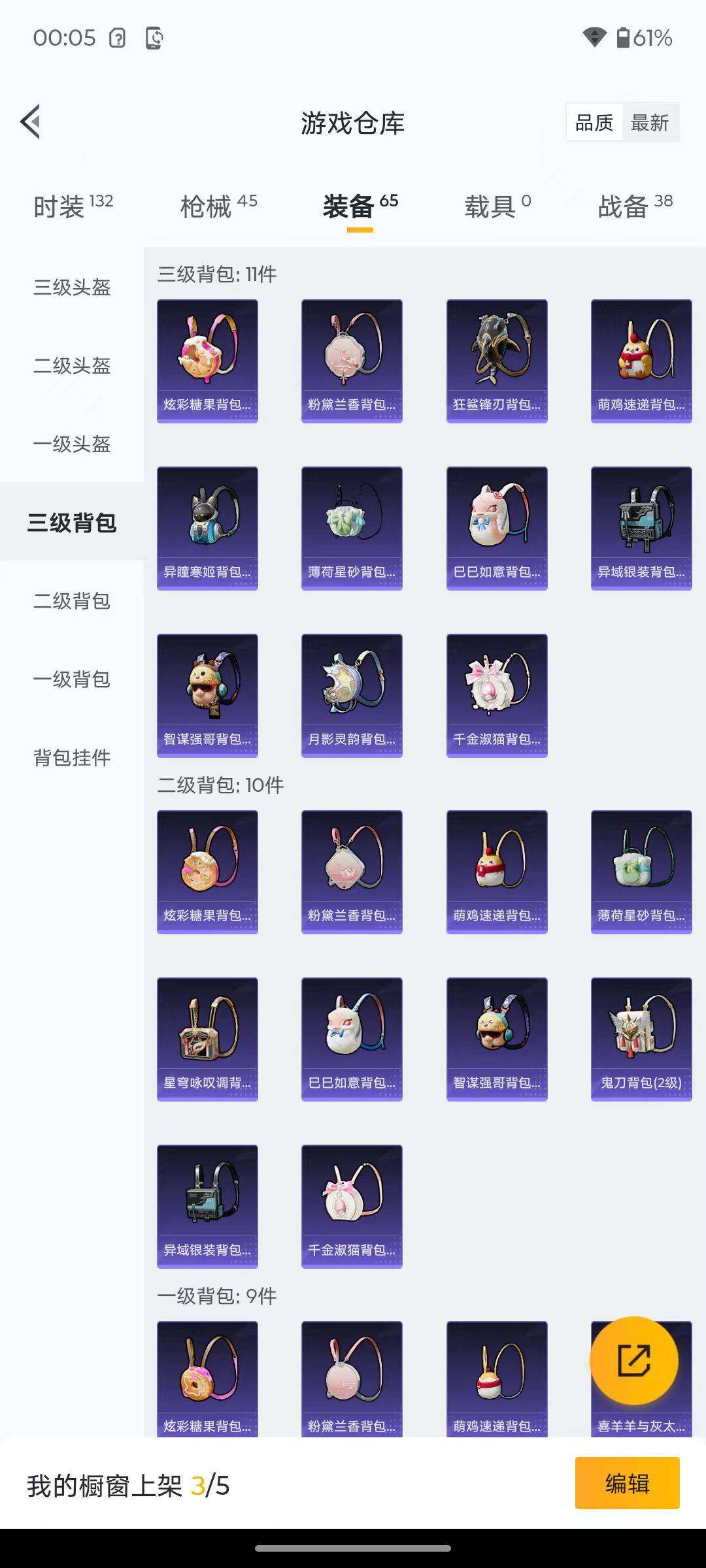Screen dimensions: 706x1568
Task: Select 二级头盔 in the side menu
Action: point(72,365)
